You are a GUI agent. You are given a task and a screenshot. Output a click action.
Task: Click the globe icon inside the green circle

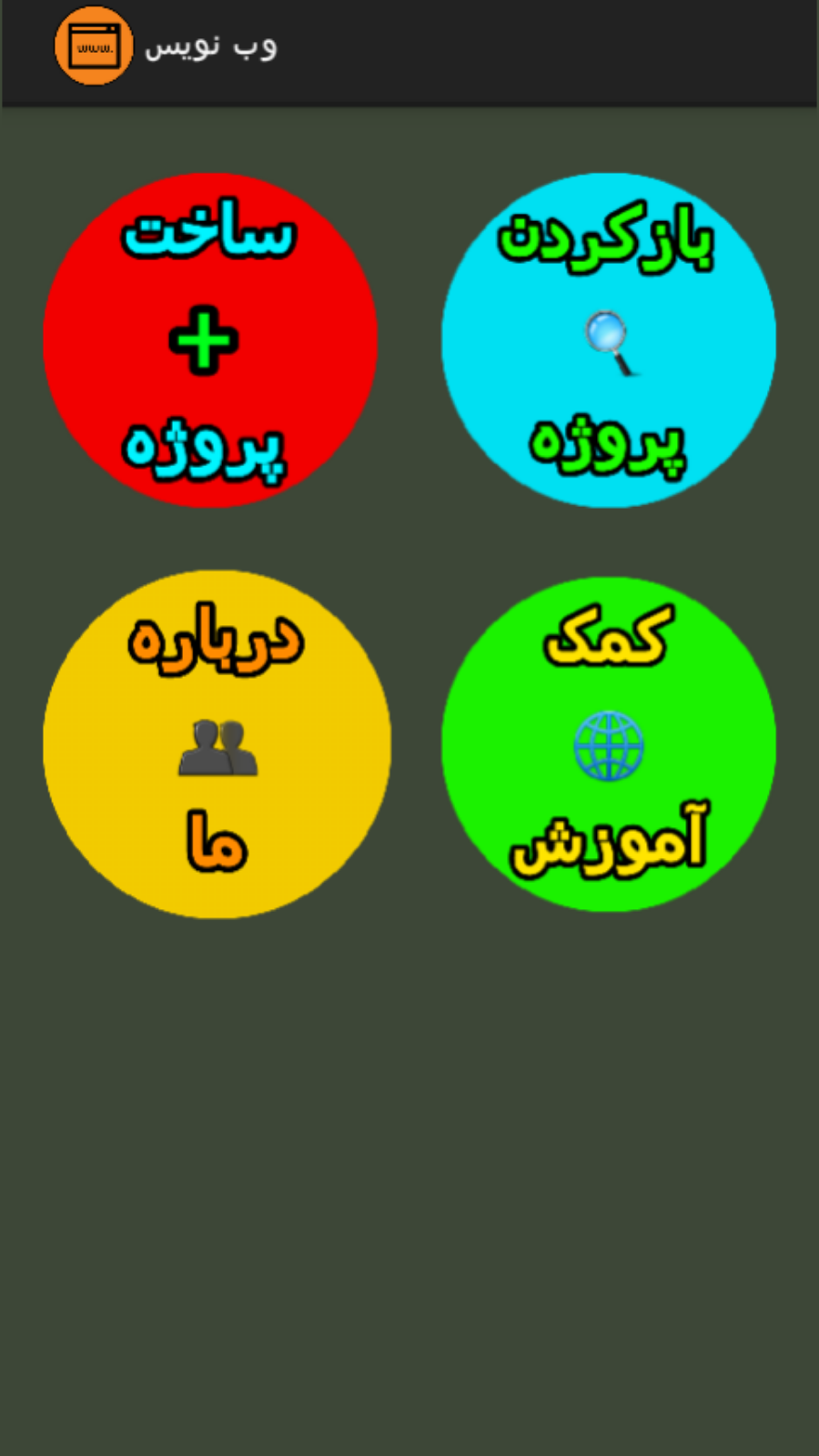611,746
